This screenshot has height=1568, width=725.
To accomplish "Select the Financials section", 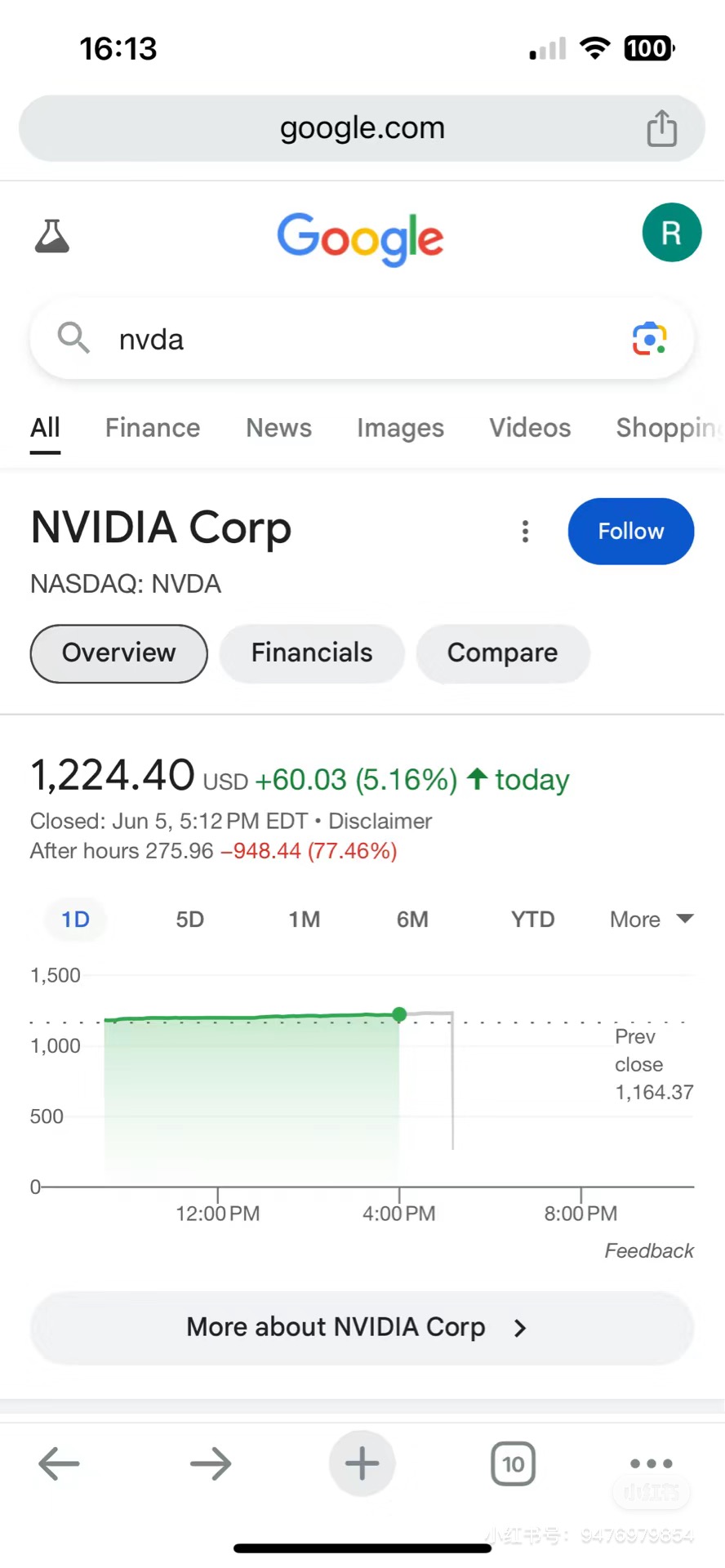I will 311,653.
